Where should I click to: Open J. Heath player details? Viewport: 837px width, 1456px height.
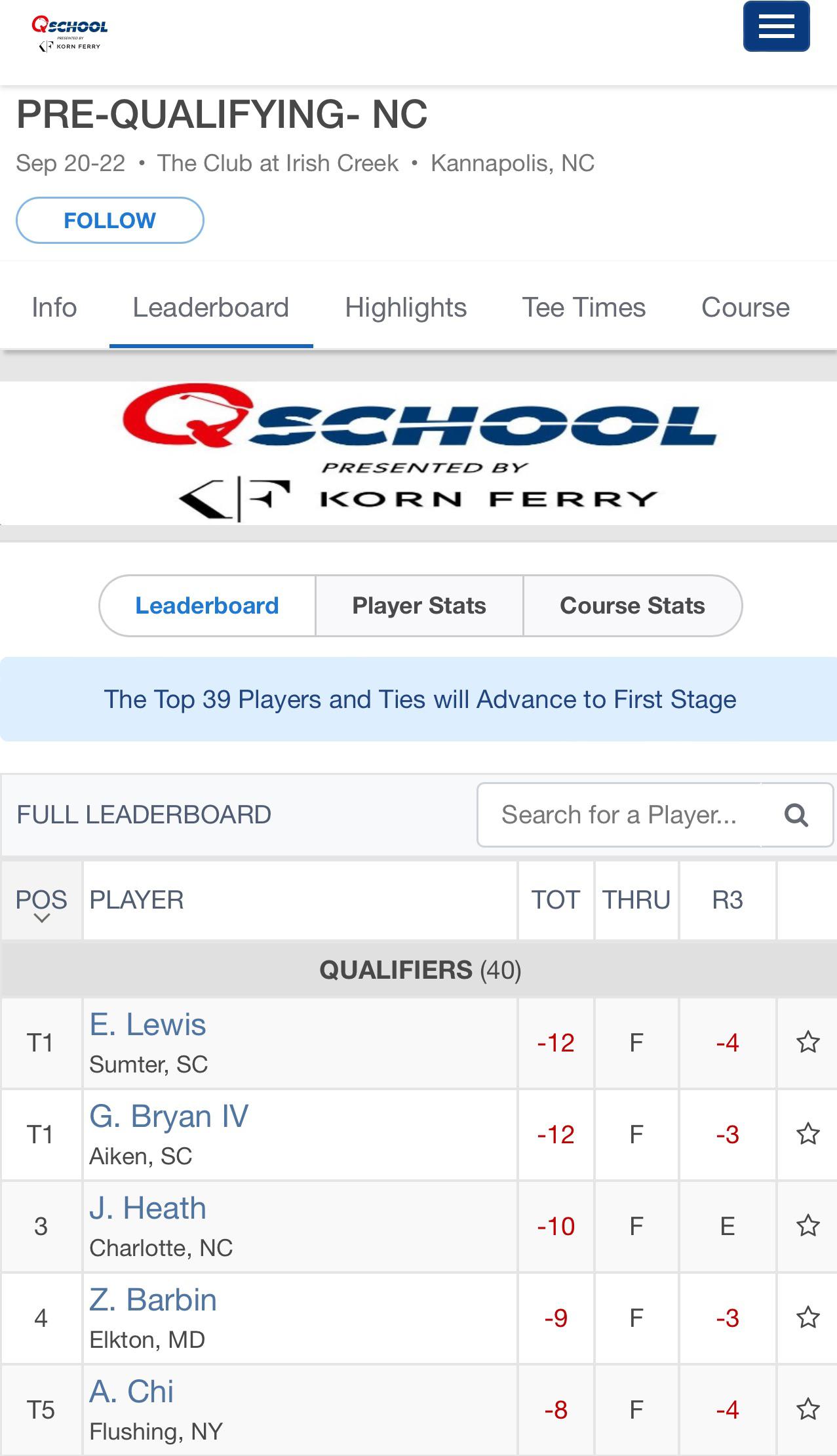coord(147,1208)
